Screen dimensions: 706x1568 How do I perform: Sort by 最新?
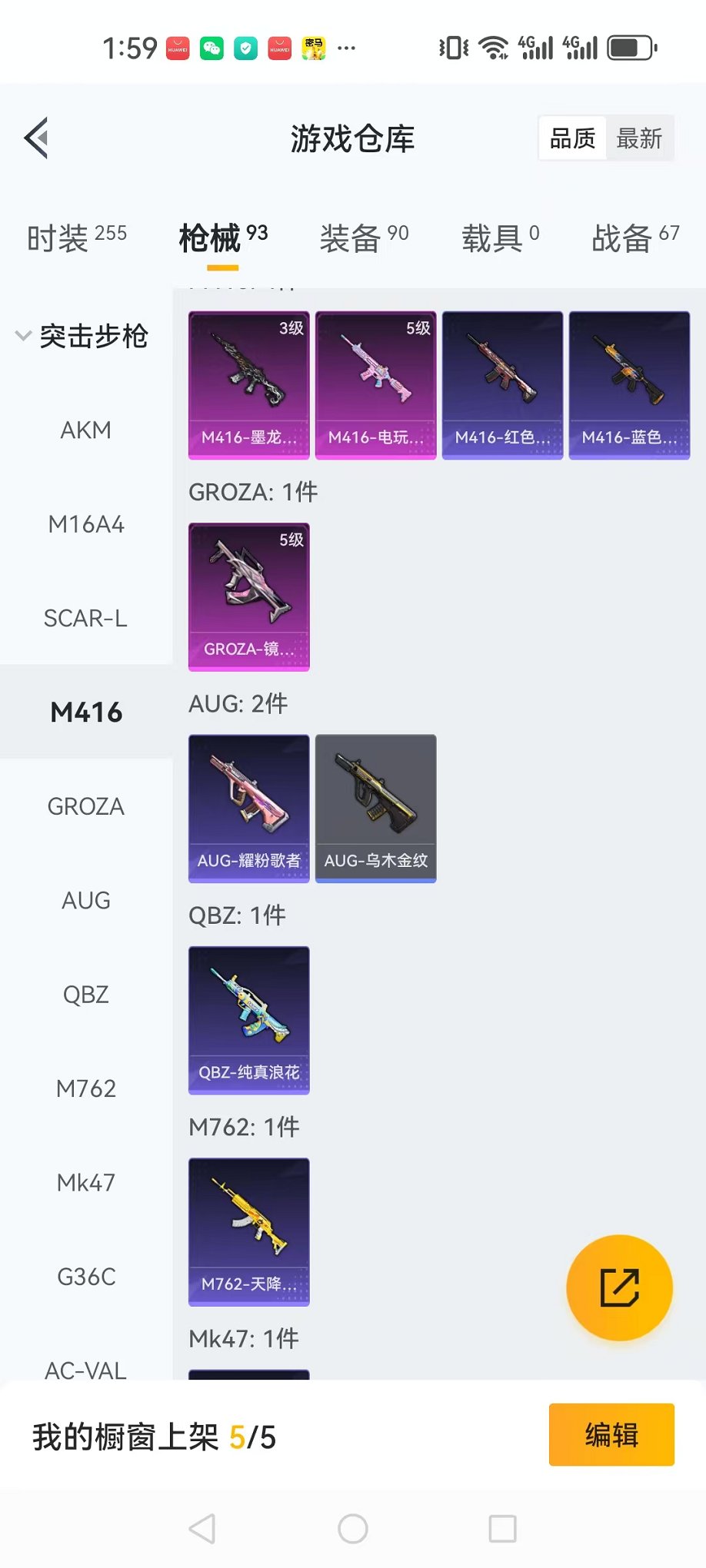639,138
